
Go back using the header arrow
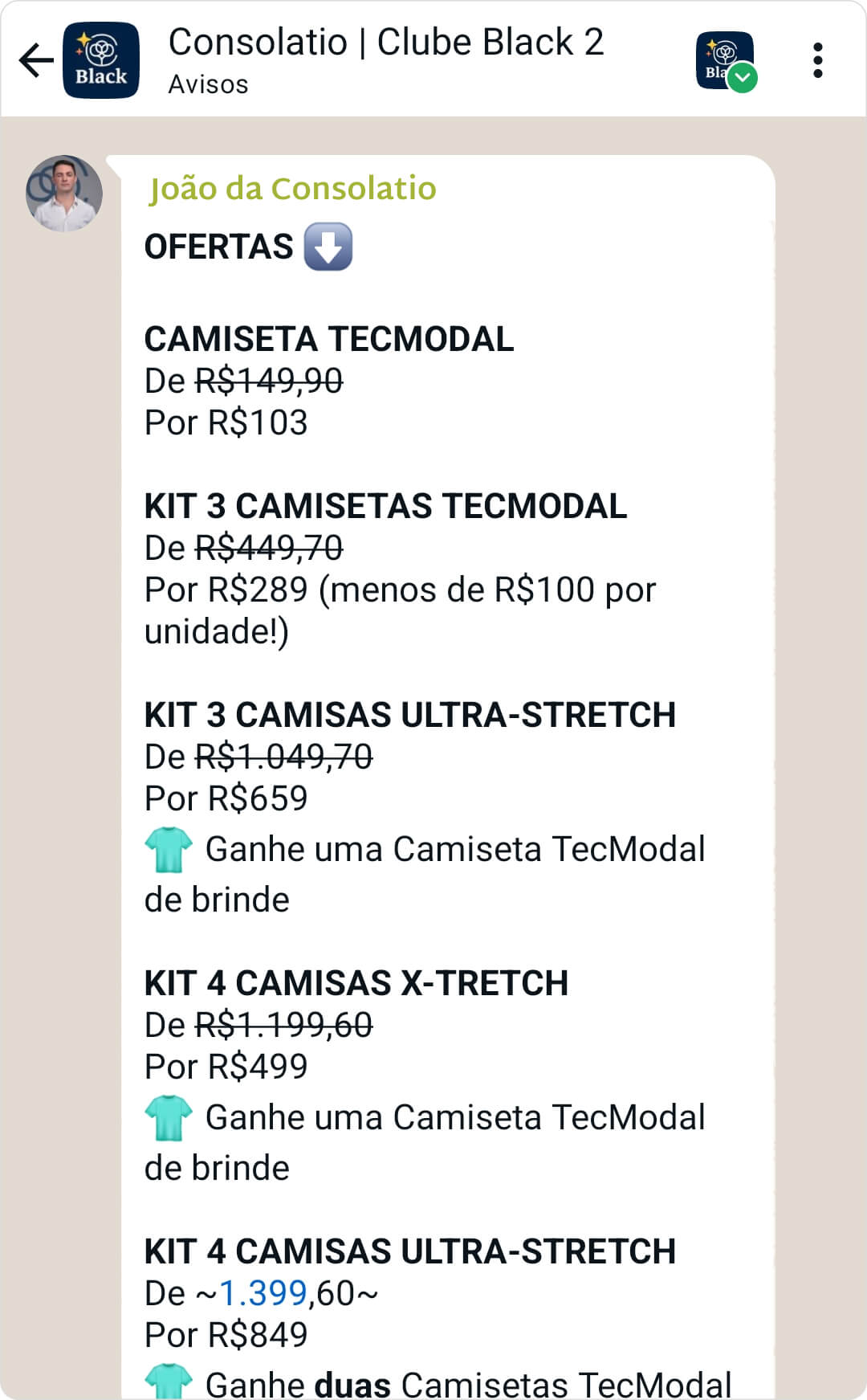[36, 60]
